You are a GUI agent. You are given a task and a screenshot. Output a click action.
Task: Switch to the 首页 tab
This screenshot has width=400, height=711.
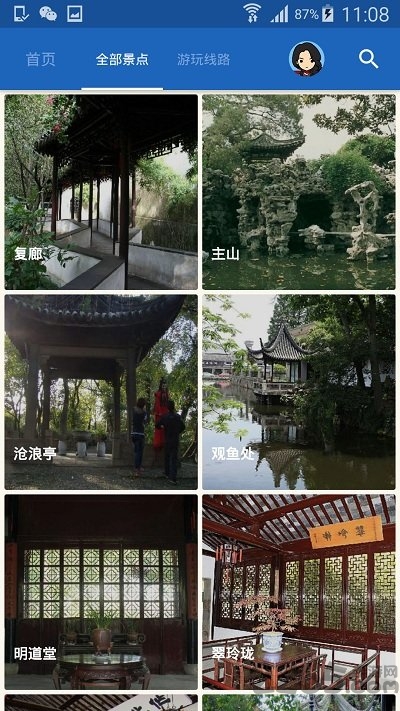(x=41, y=59)
